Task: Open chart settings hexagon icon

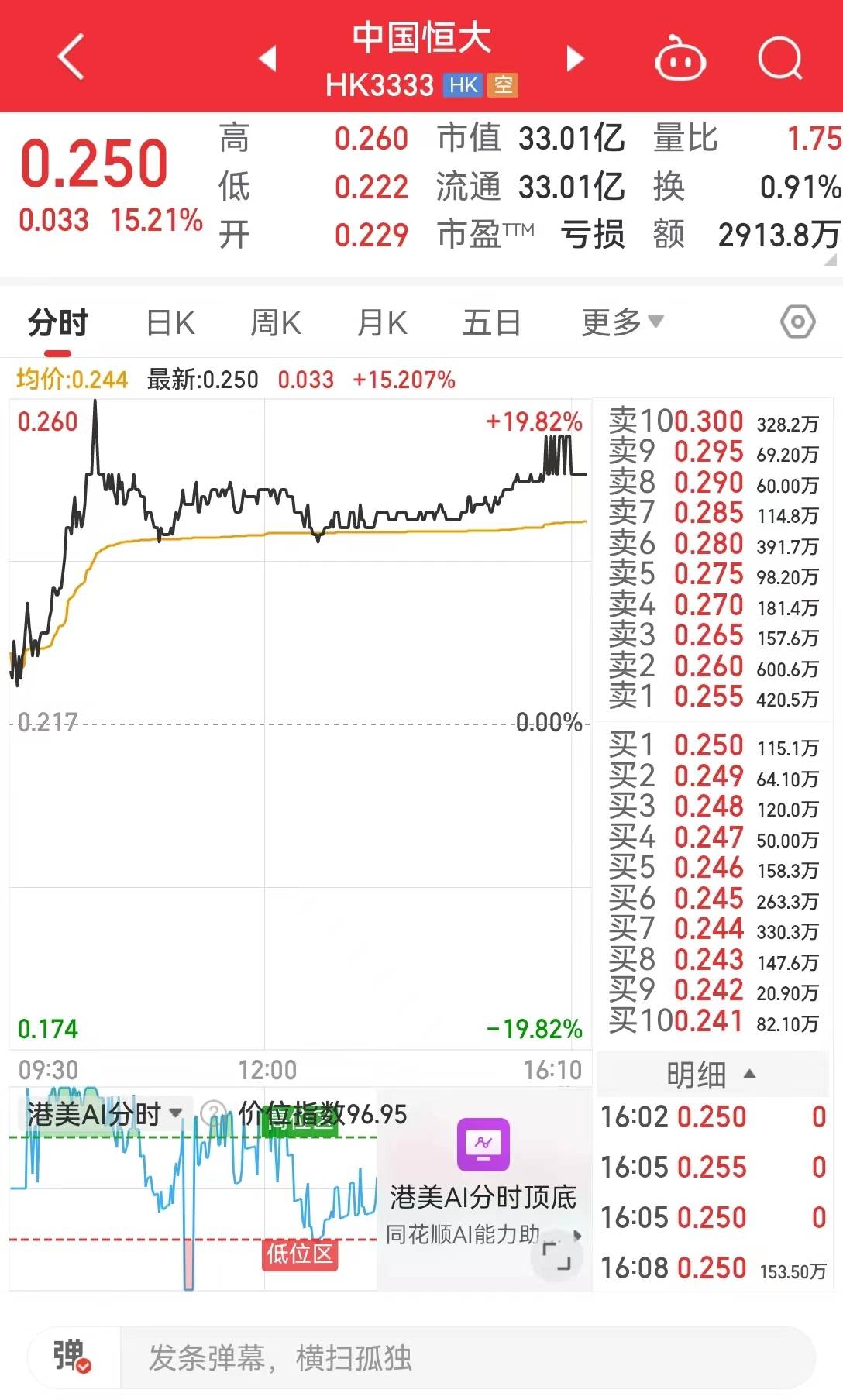Action: [x=797, y=322]
